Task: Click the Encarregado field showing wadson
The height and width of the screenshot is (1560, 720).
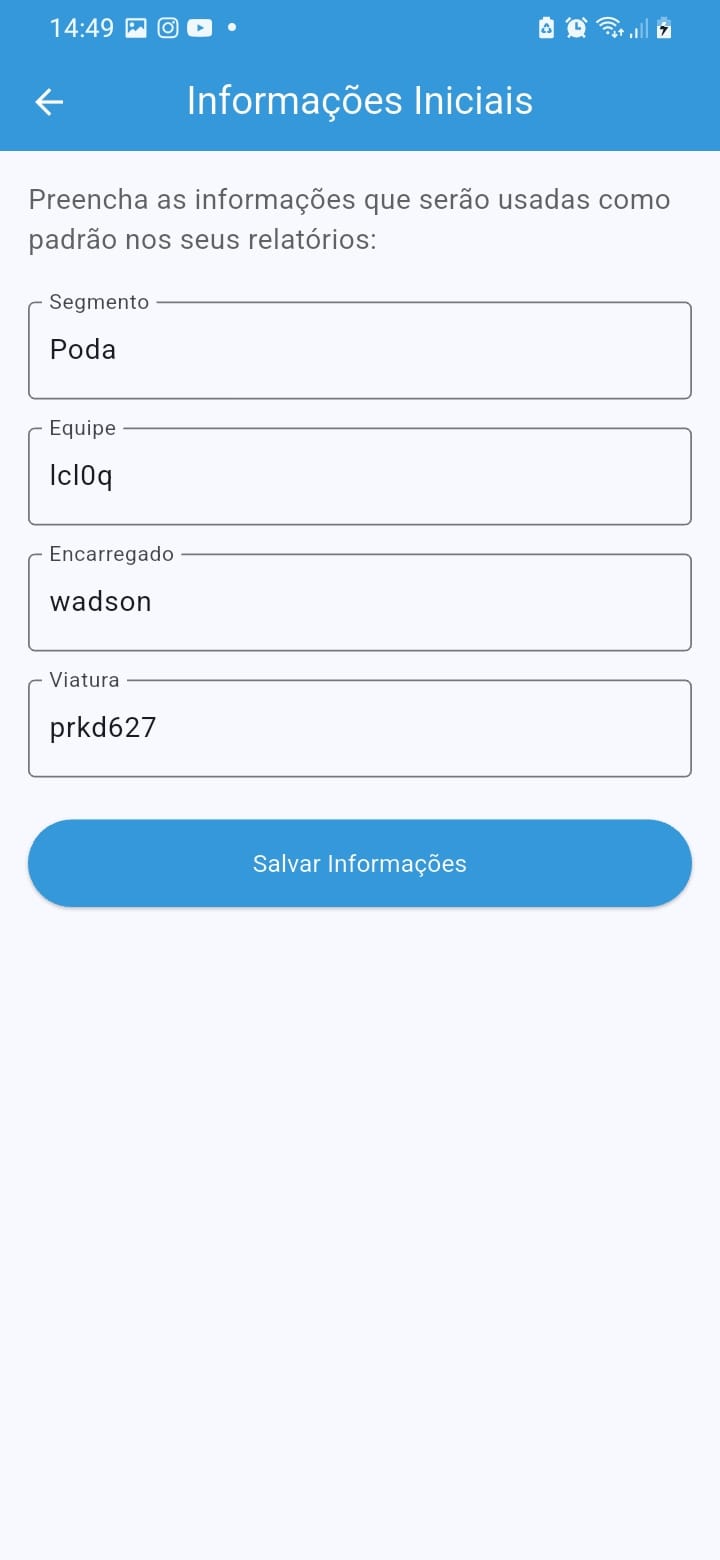Action: click(x=360, y=601)
